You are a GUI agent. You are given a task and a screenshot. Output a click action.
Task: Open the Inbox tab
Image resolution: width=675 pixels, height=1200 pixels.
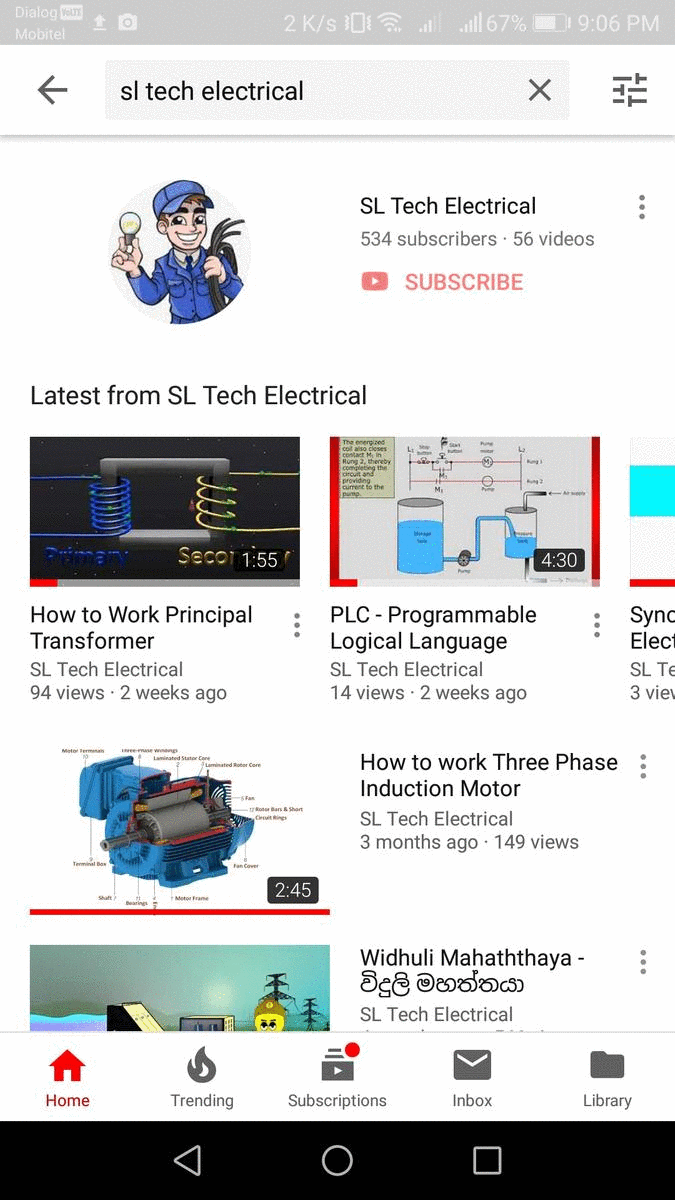pyautogui.click(x=472, y=1078)
